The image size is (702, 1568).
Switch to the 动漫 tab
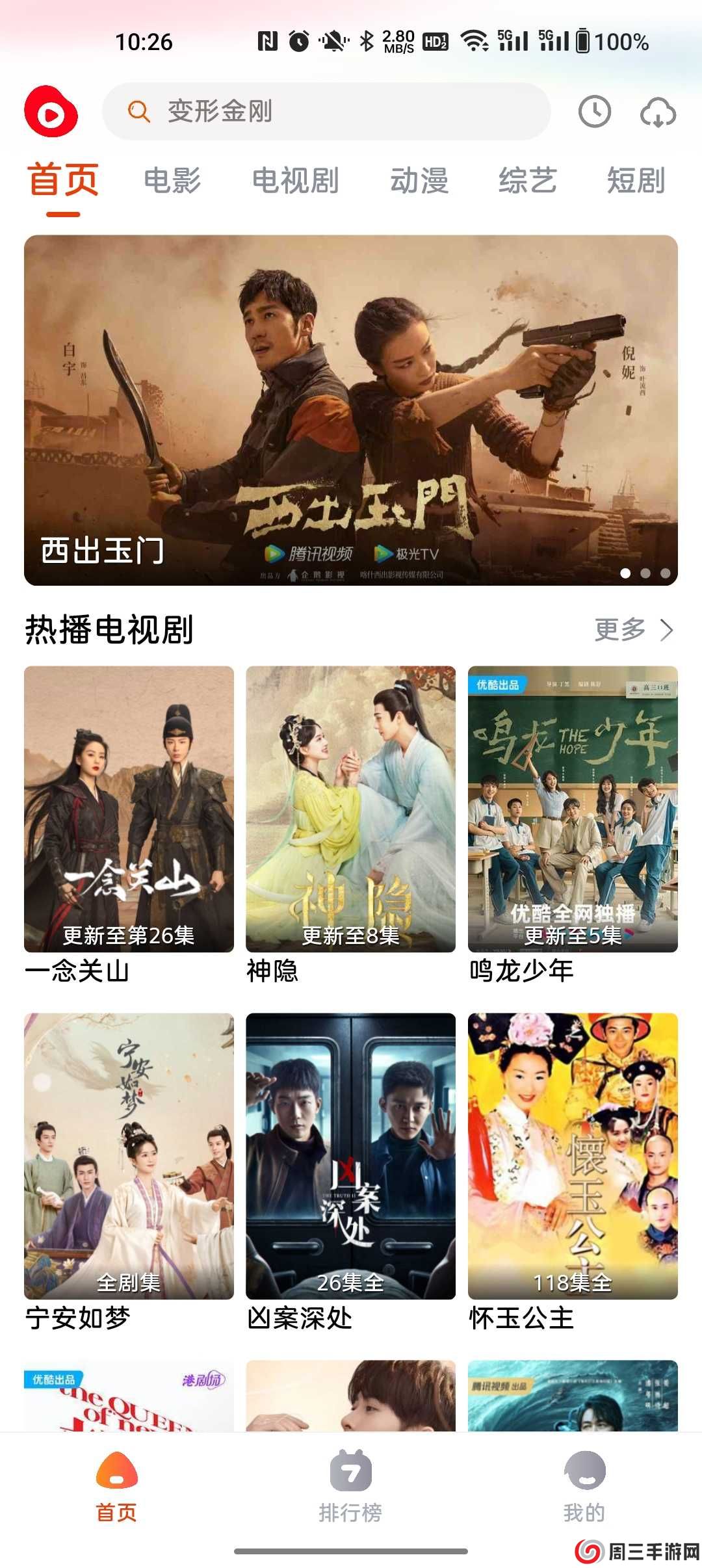point(419,180)
